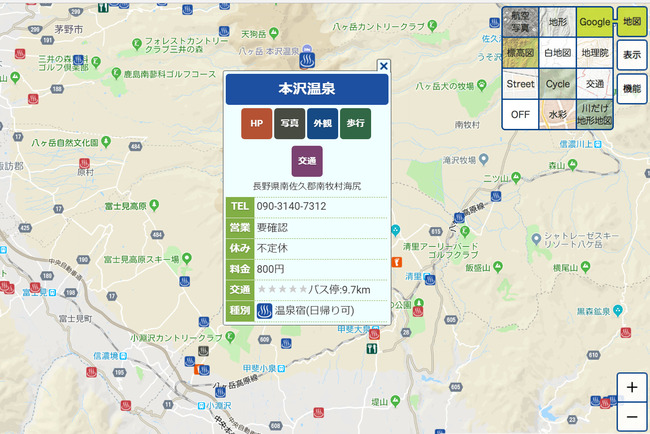Switch to Google map layer
The height and width of the screenshot is (434, 650).
coord(594,21)
